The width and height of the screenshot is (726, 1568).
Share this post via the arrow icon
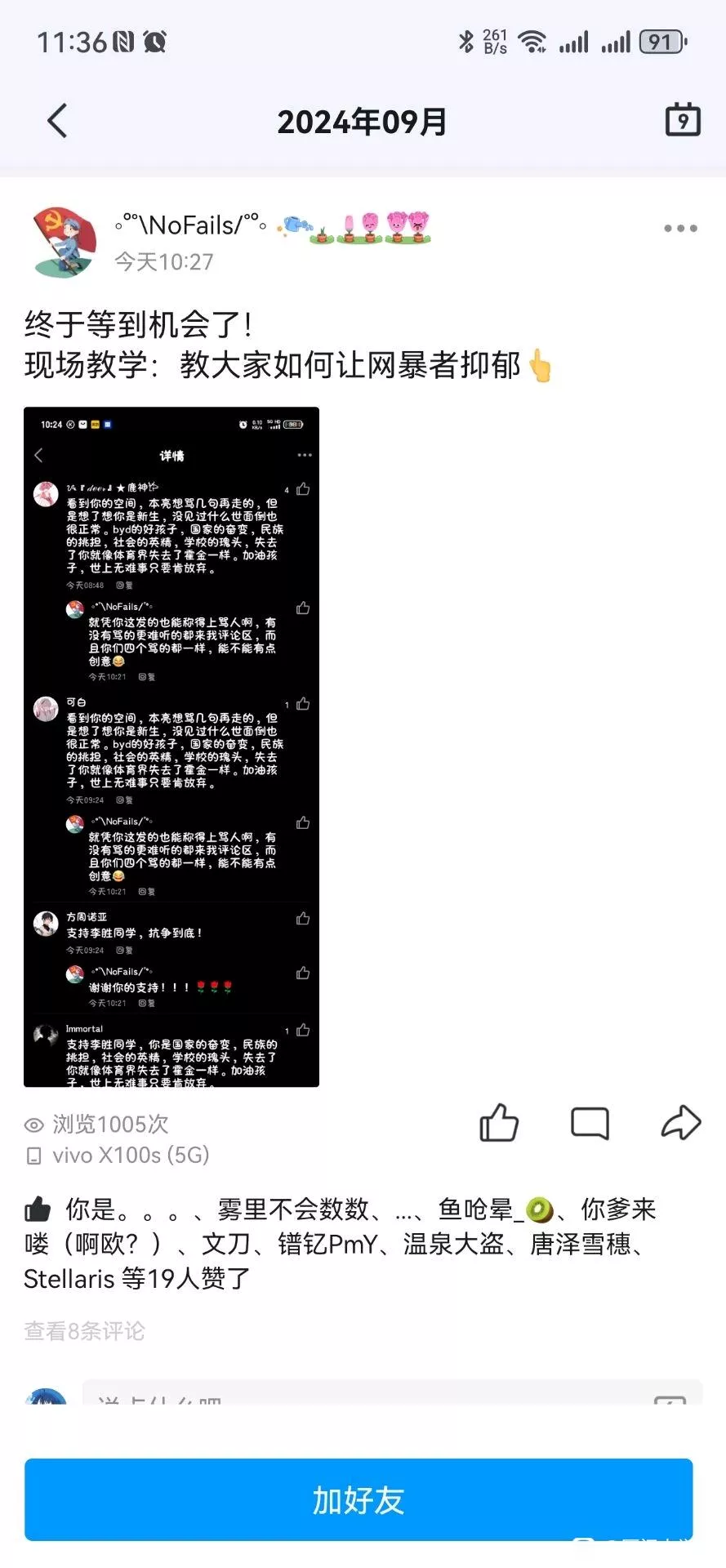click(x=680, y=1123)
